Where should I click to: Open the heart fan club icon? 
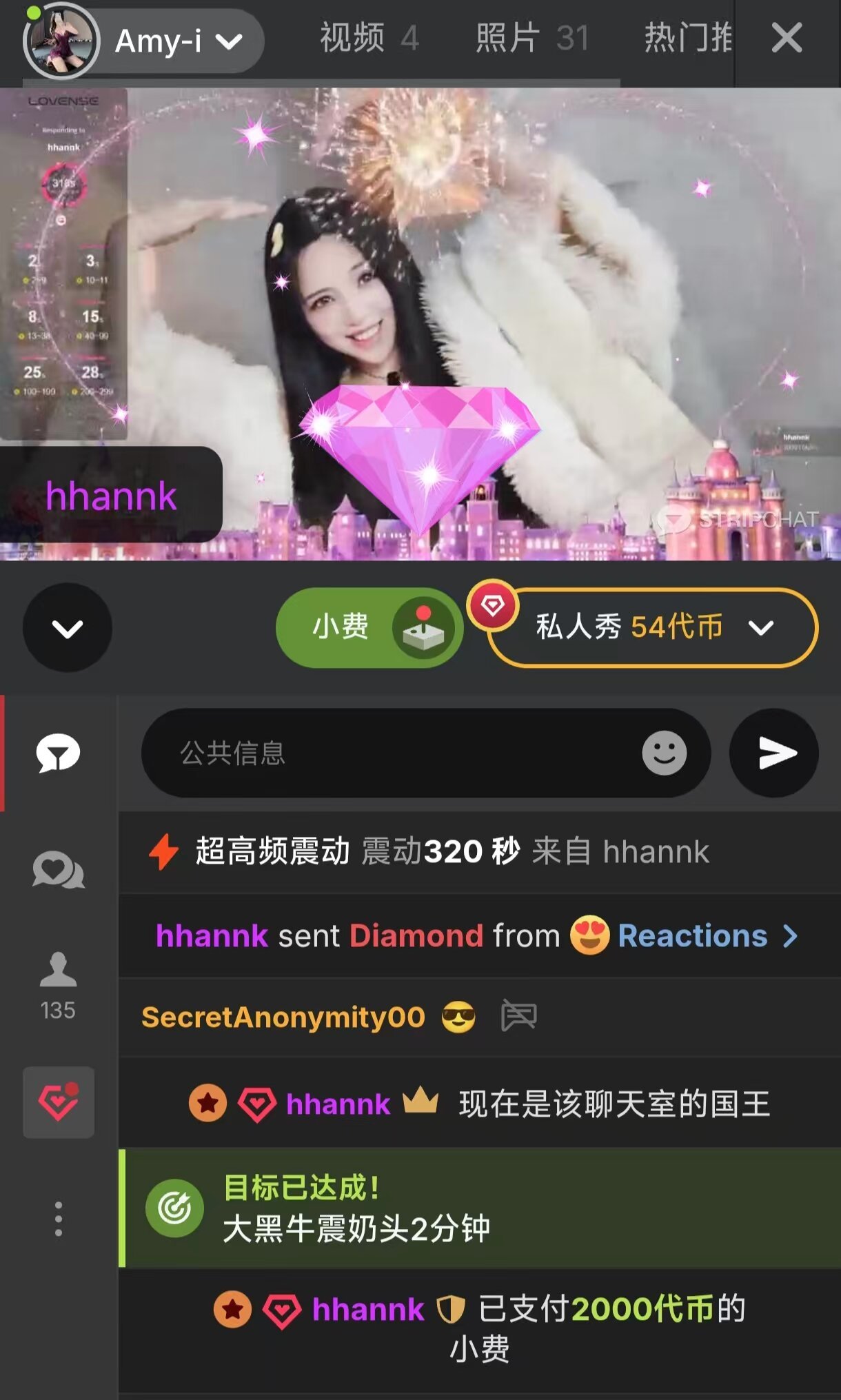click(x=59, y=1102)
